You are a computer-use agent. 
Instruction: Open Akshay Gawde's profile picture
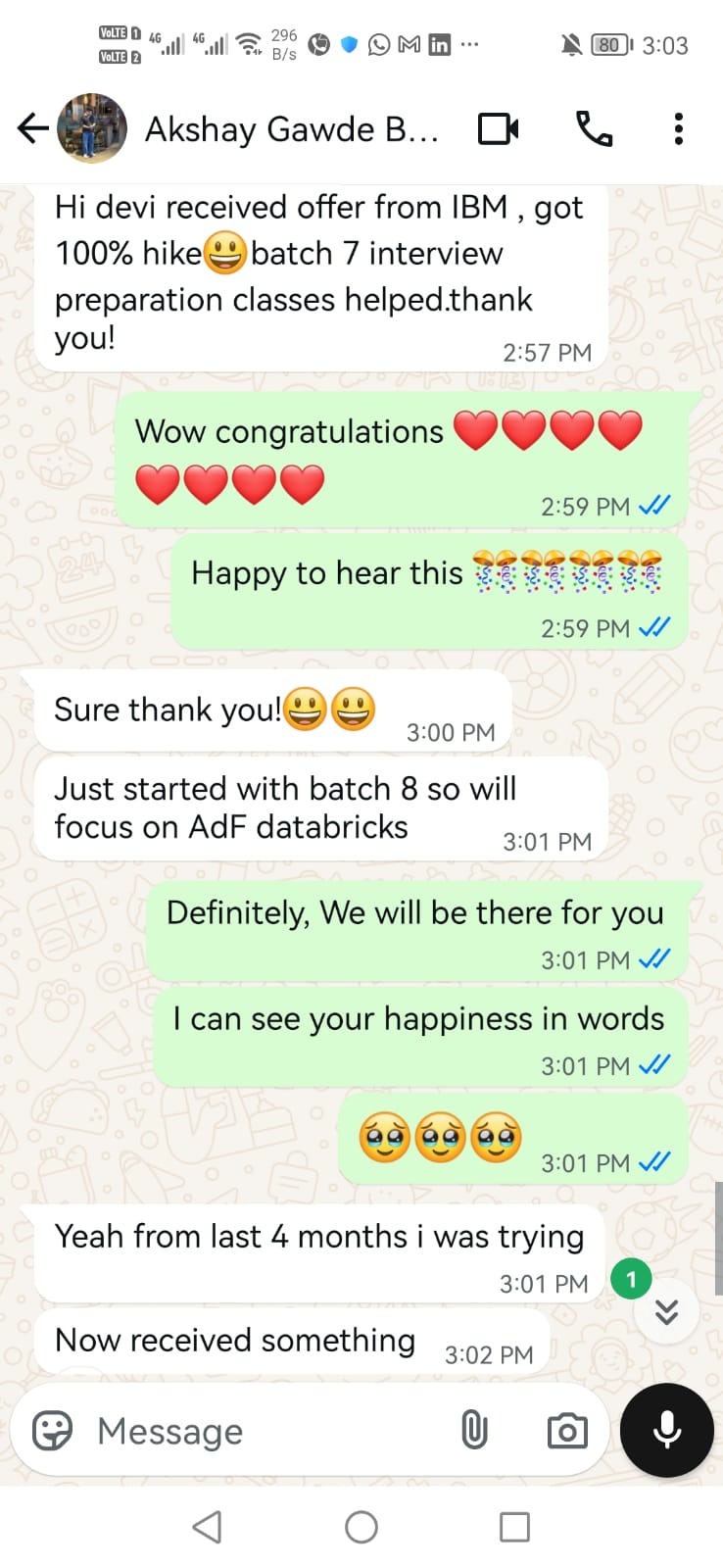[92, 128]
